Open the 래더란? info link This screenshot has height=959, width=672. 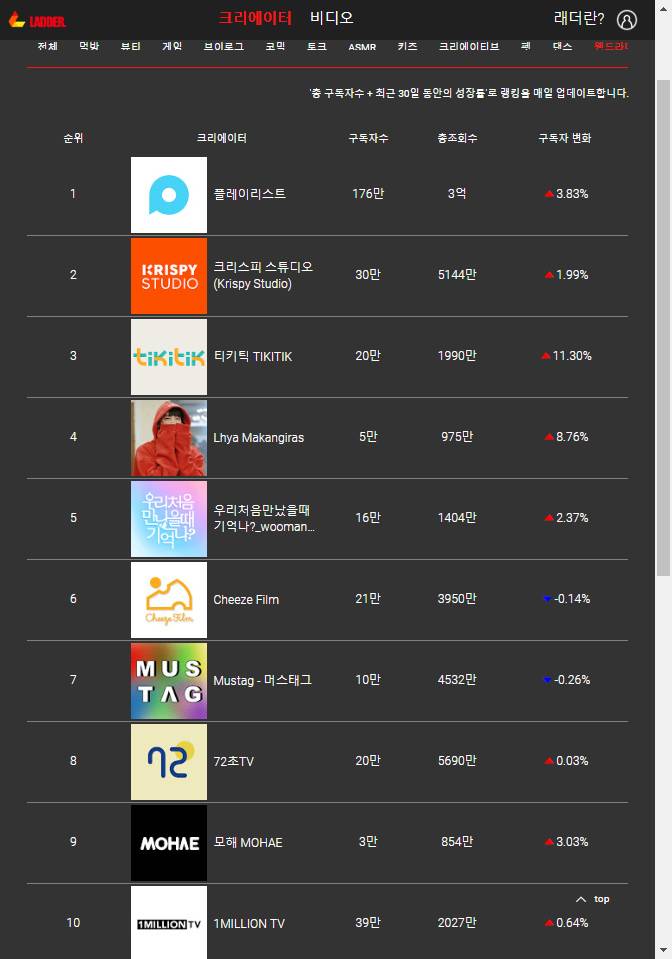coord(579,19)
